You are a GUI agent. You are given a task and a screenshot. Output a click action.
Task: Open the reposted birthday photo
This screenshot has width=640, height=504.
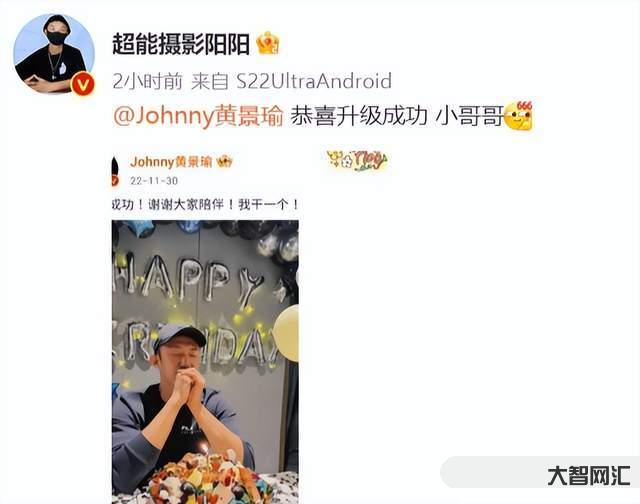tap(205, 360)
